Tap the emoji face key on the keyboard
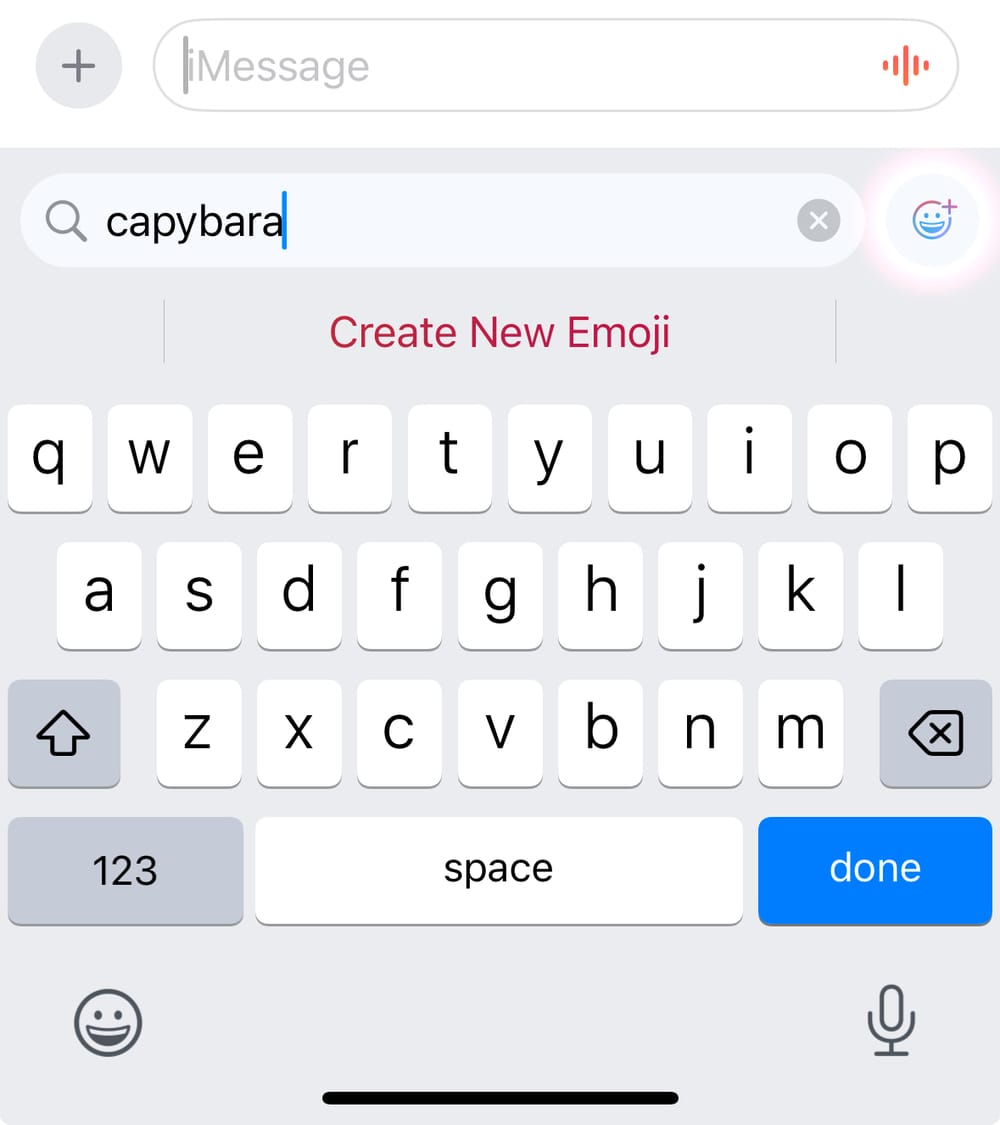This screenshot has width=1000, height=1125. click(x=108, y=1022)
